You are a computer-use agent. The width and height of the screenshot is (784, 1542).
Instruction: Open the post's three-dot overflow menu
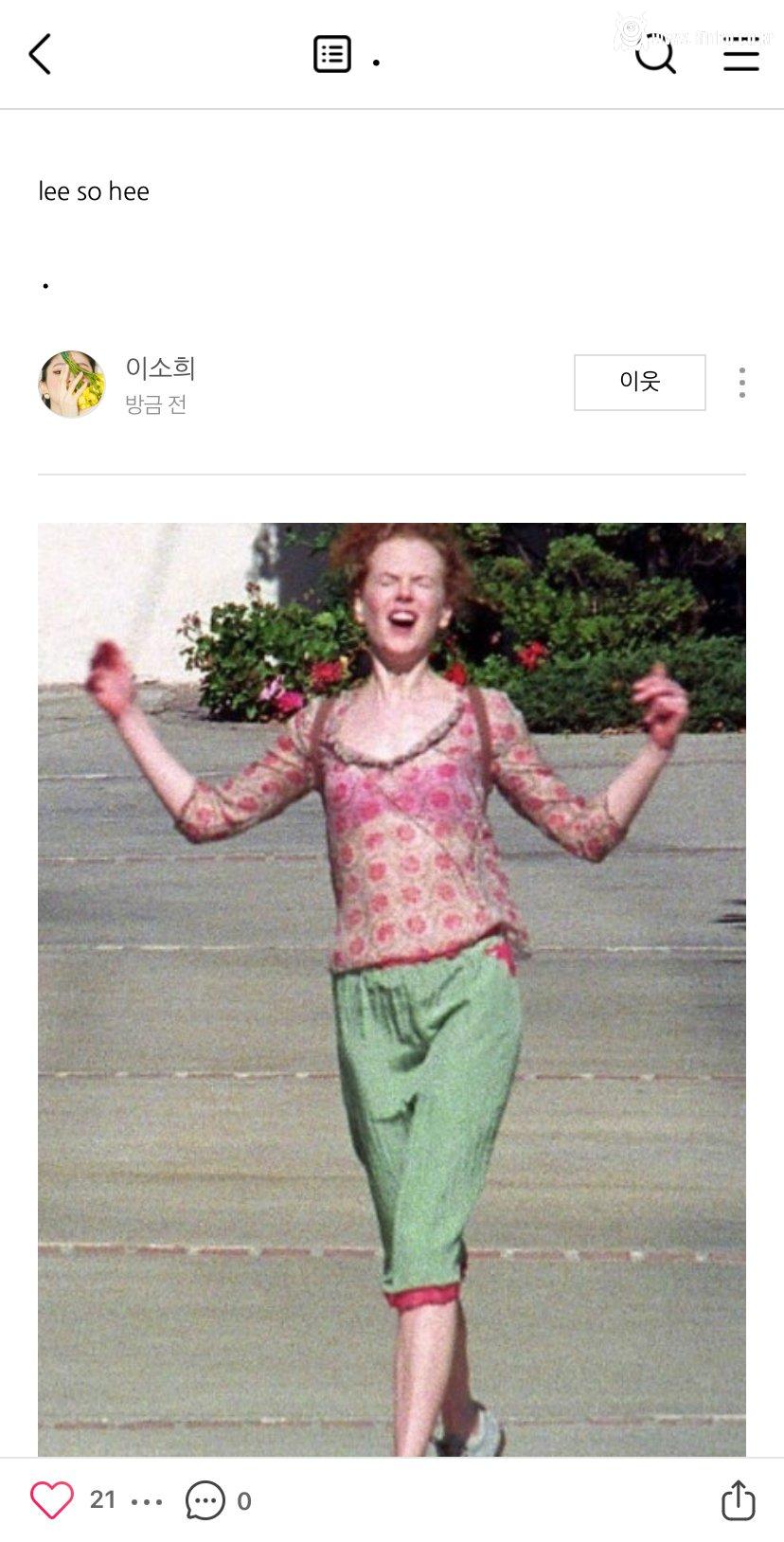(x=741, y=383)
